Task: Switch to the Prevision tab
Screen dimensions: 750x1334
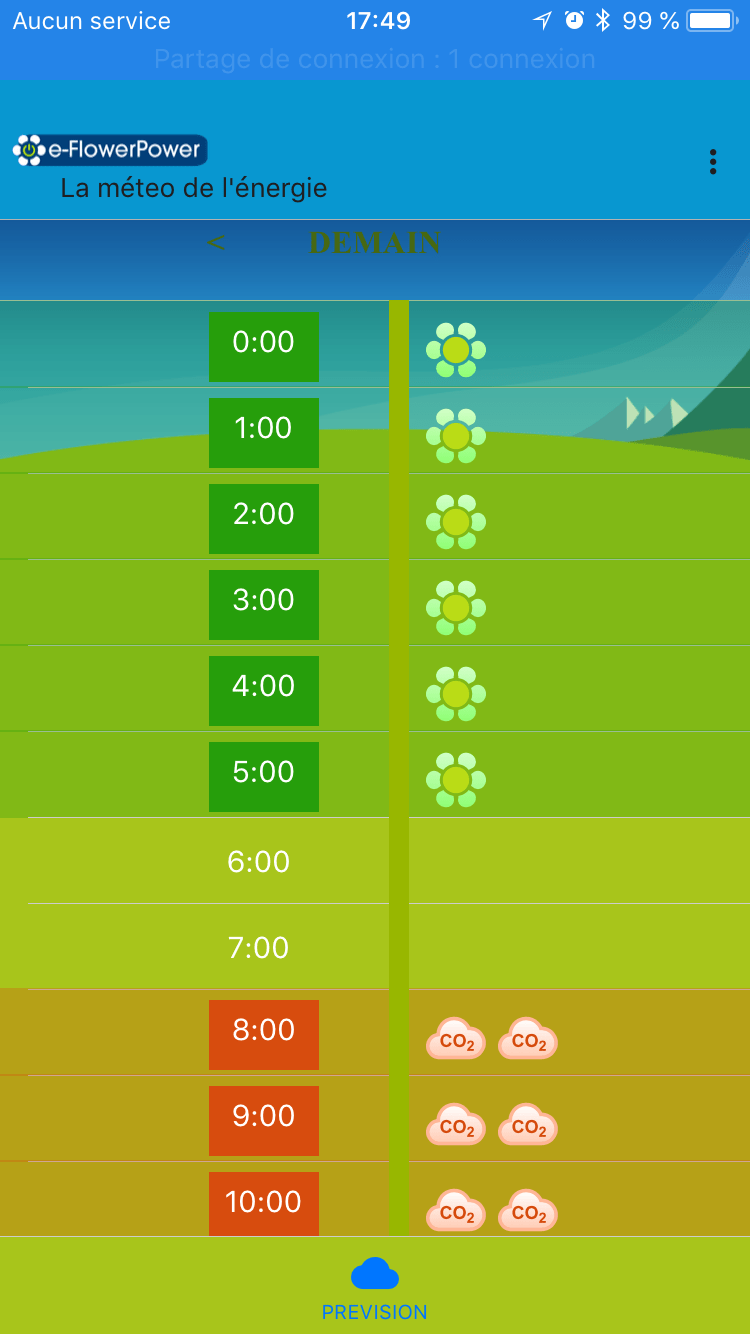Action: pos(375,1288)
